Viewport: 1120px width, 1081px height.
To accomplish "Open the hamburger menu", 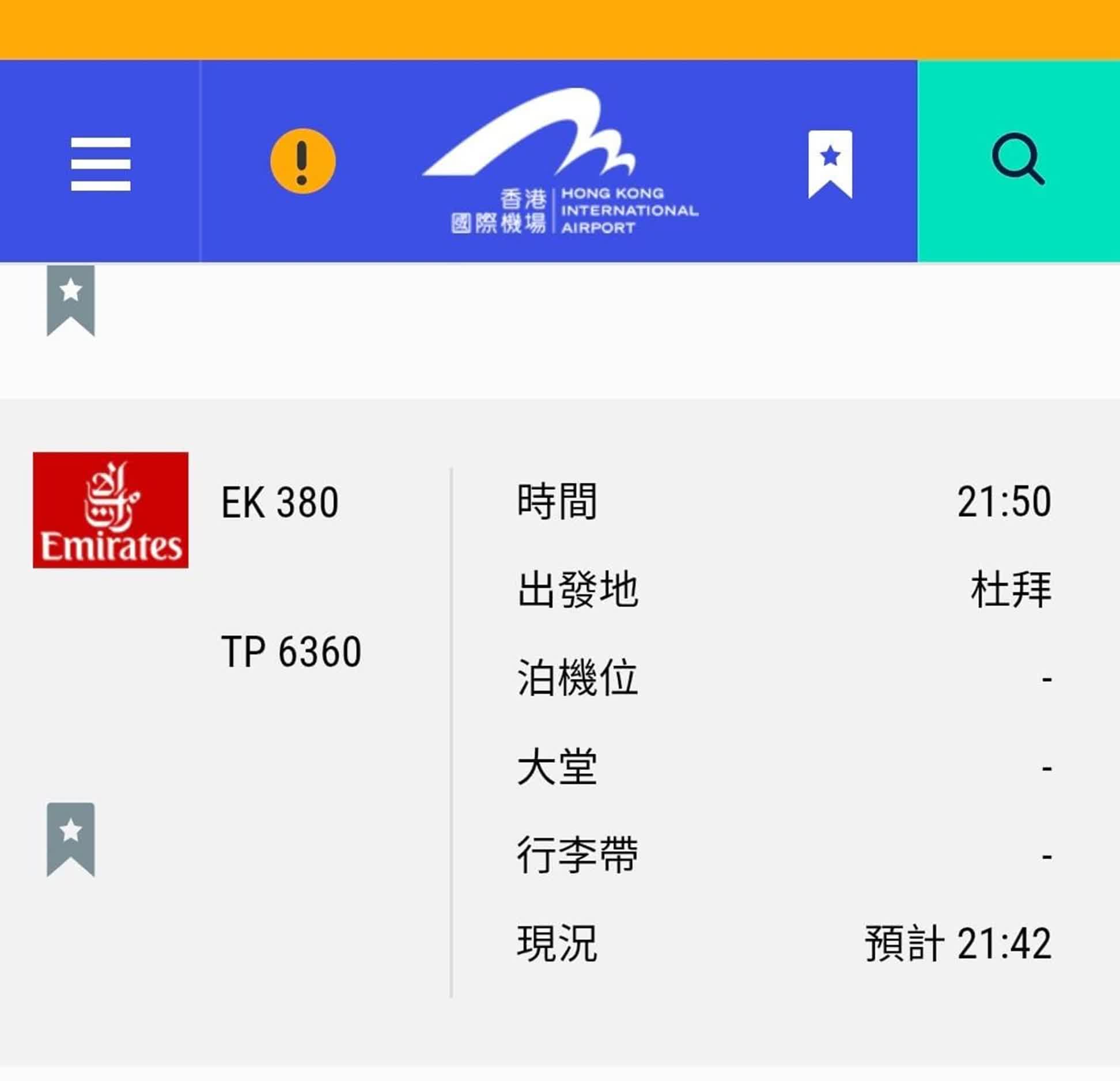I will coord(100,164).
